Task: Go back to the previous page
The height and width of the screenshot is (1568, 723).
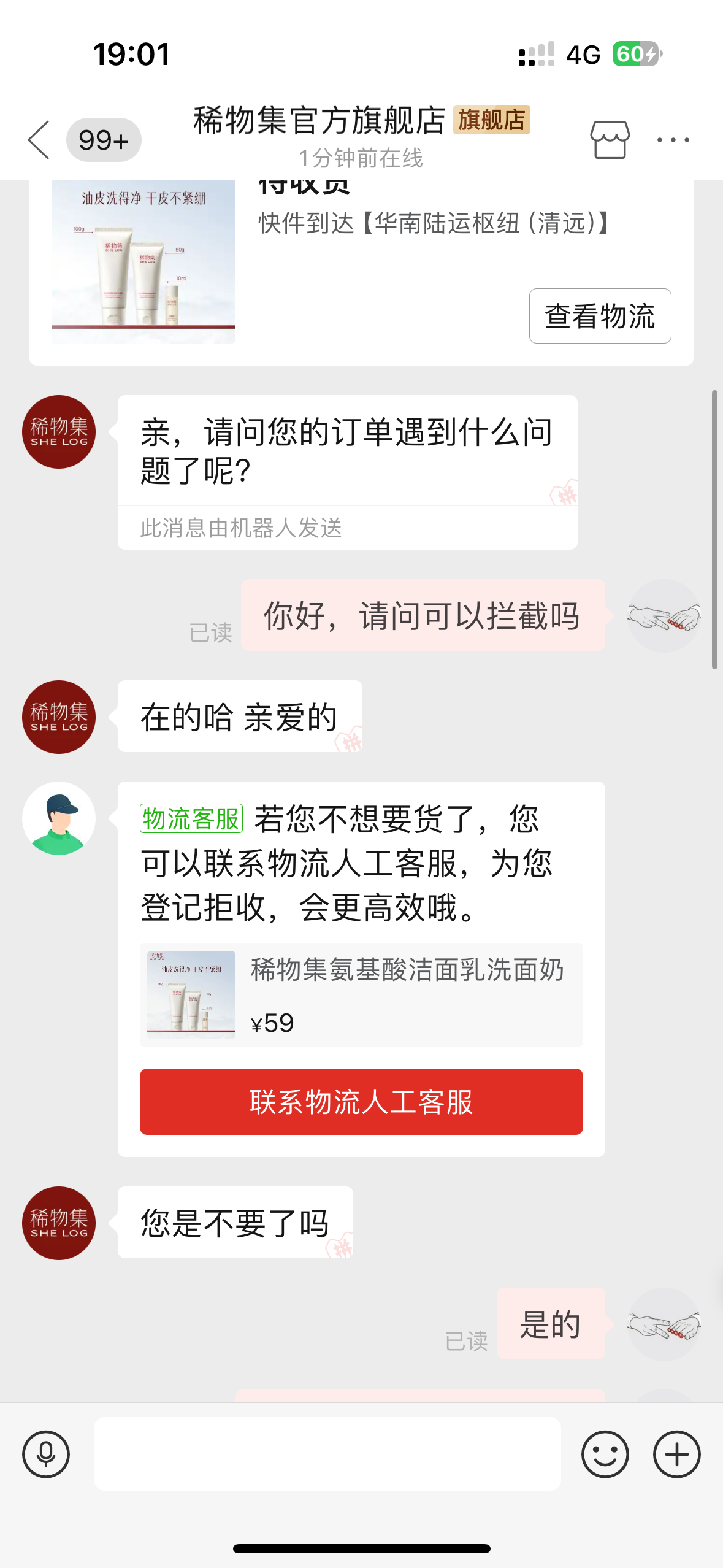Action: (39, 140)
